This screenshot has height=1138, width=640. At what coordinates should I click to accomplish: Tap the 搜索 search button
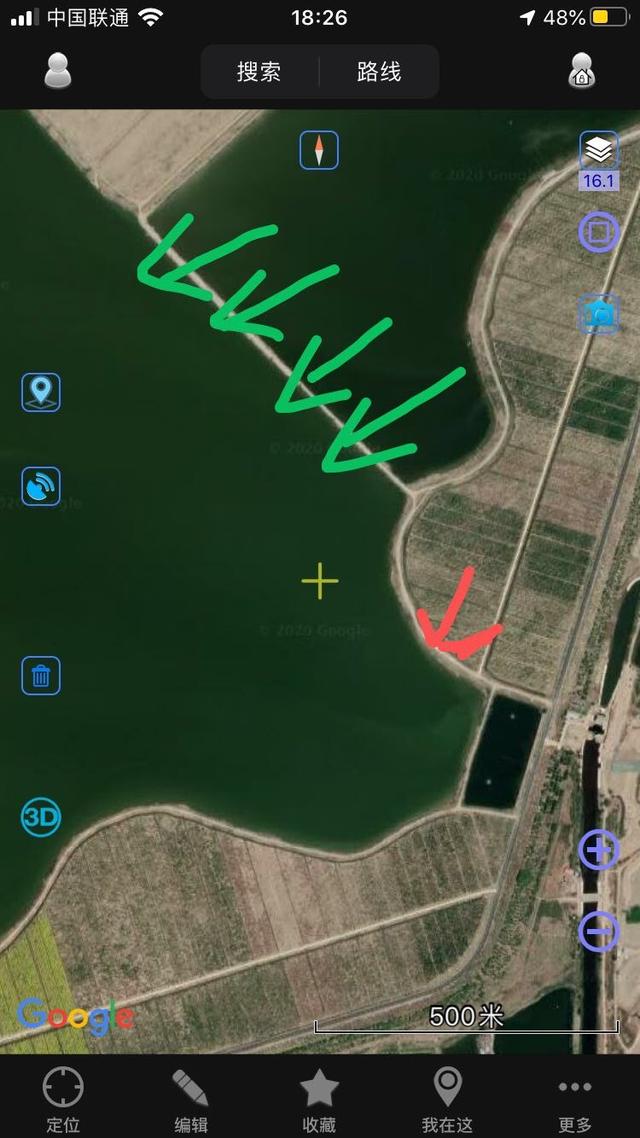point(259,72)
